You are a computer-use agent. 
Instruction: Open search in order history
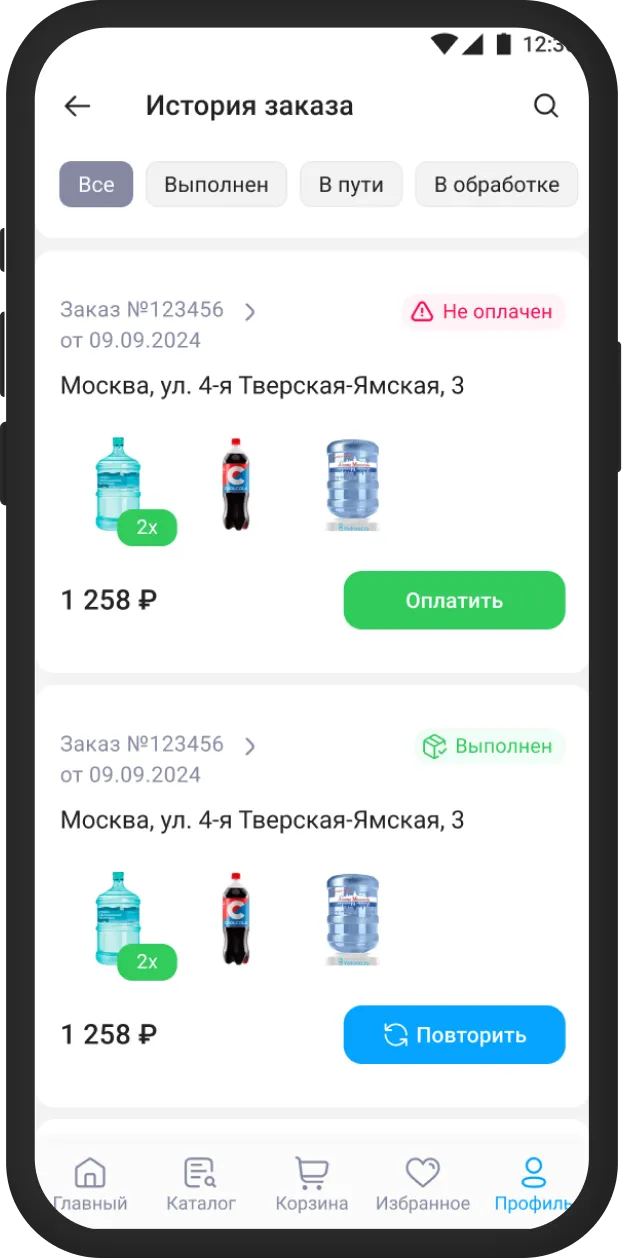pyautogui.click(x=545, y=106)
